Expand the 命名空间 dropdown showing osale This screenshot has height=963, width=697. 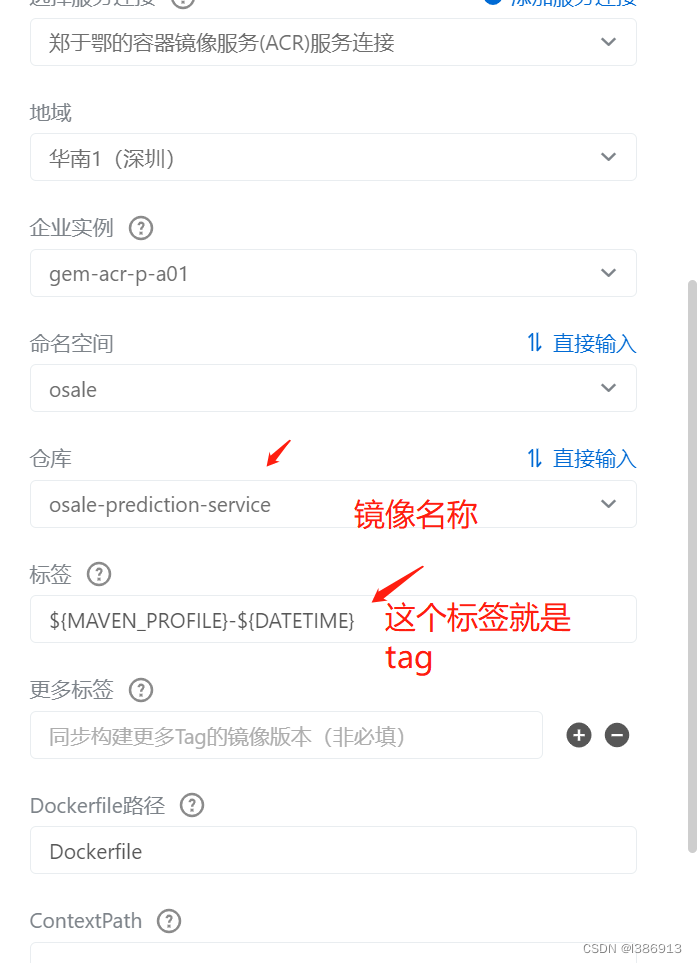333,389
